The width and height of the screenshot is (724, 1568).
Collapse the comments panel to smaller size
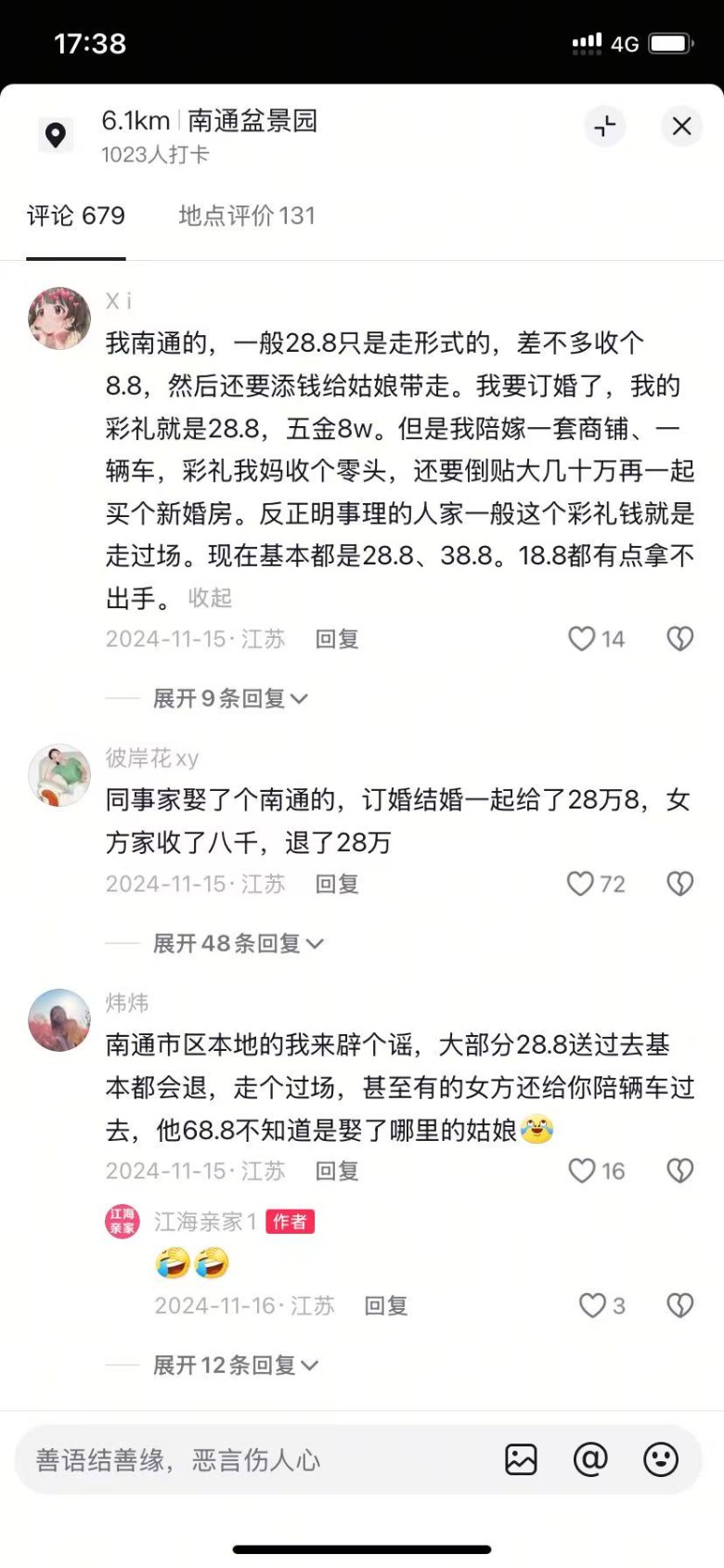pos(605,126)
